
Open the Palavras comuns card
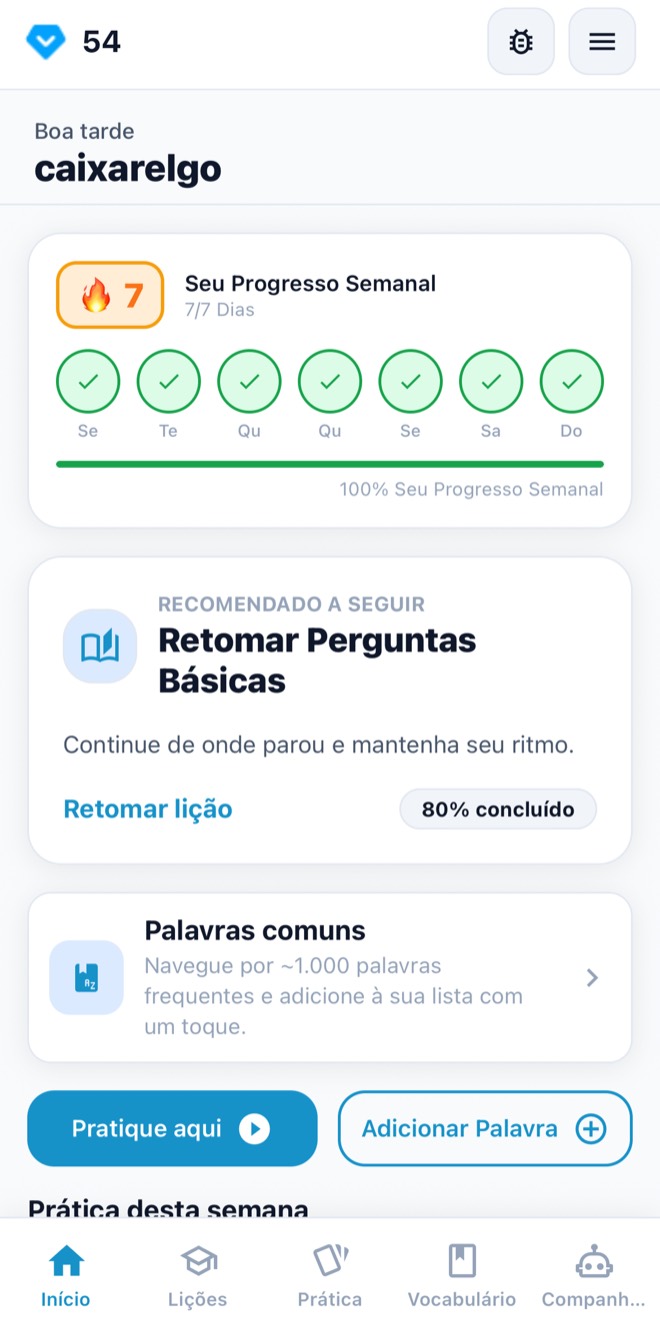point(330,977)
